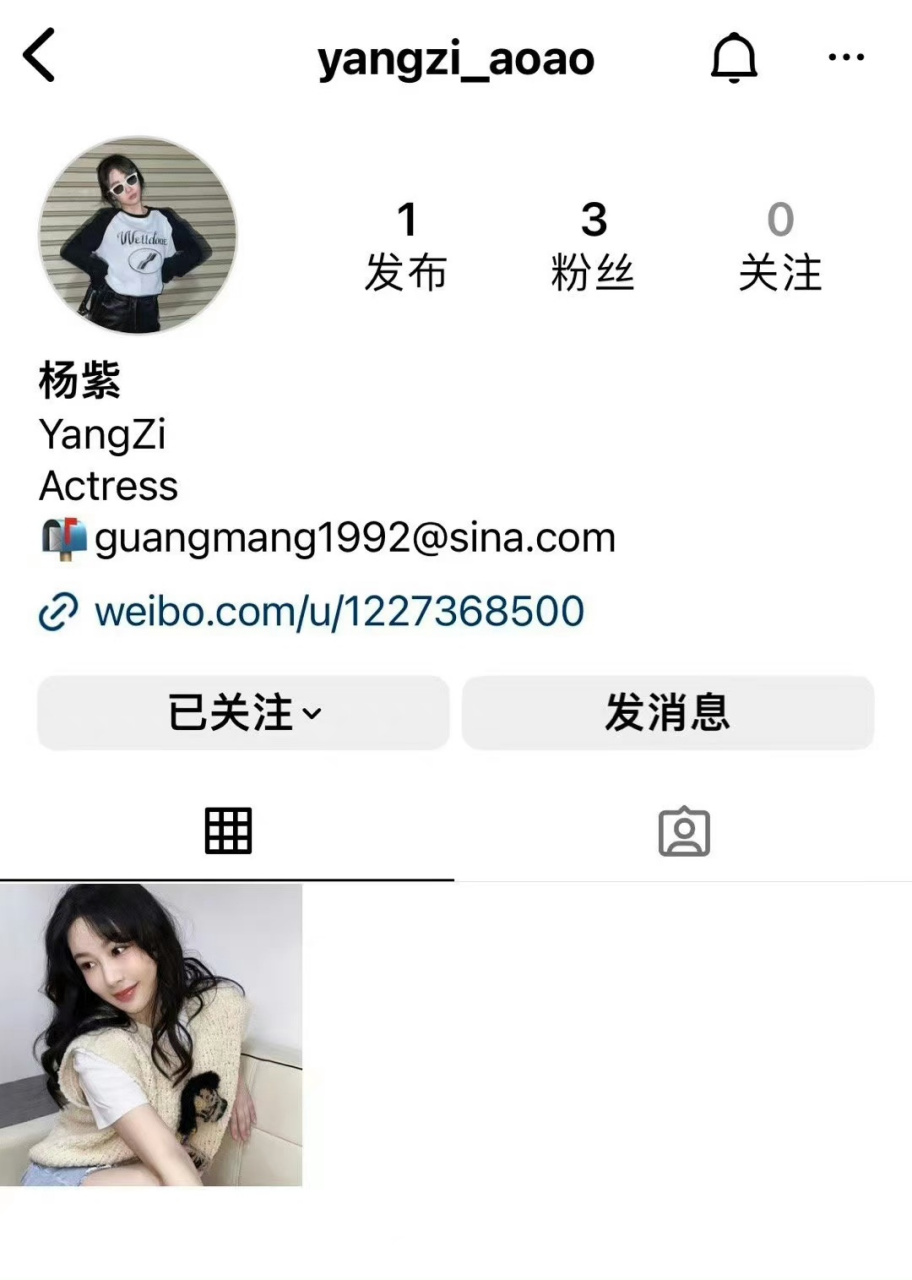Open the chevron next to 已关注
Viewport: 912px width, 1280px height.
point(313,714)
